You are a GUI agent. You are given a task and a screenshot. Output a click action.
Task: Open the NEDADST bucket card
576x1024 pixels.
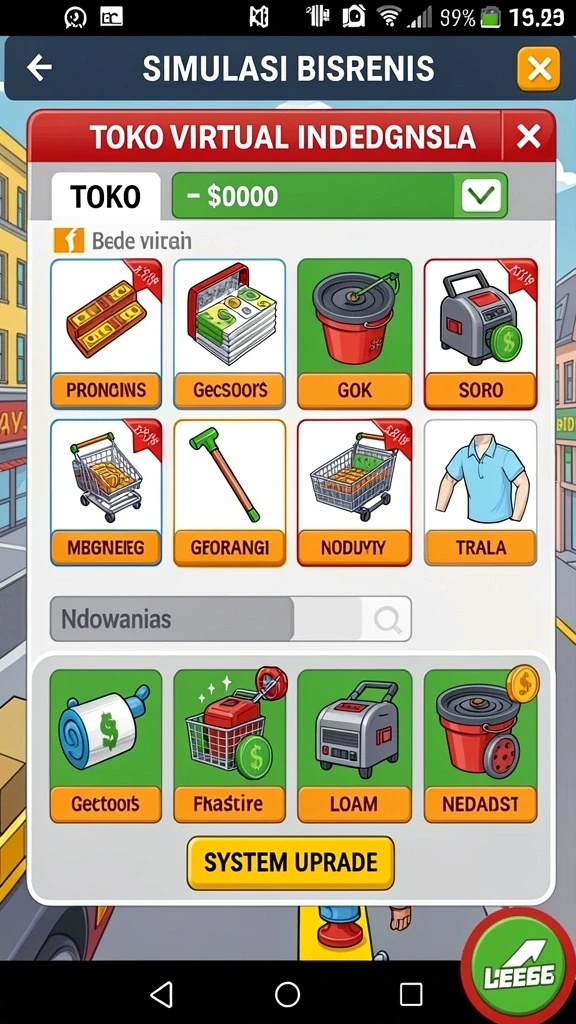pyautogui.click(x=481, y=746)
